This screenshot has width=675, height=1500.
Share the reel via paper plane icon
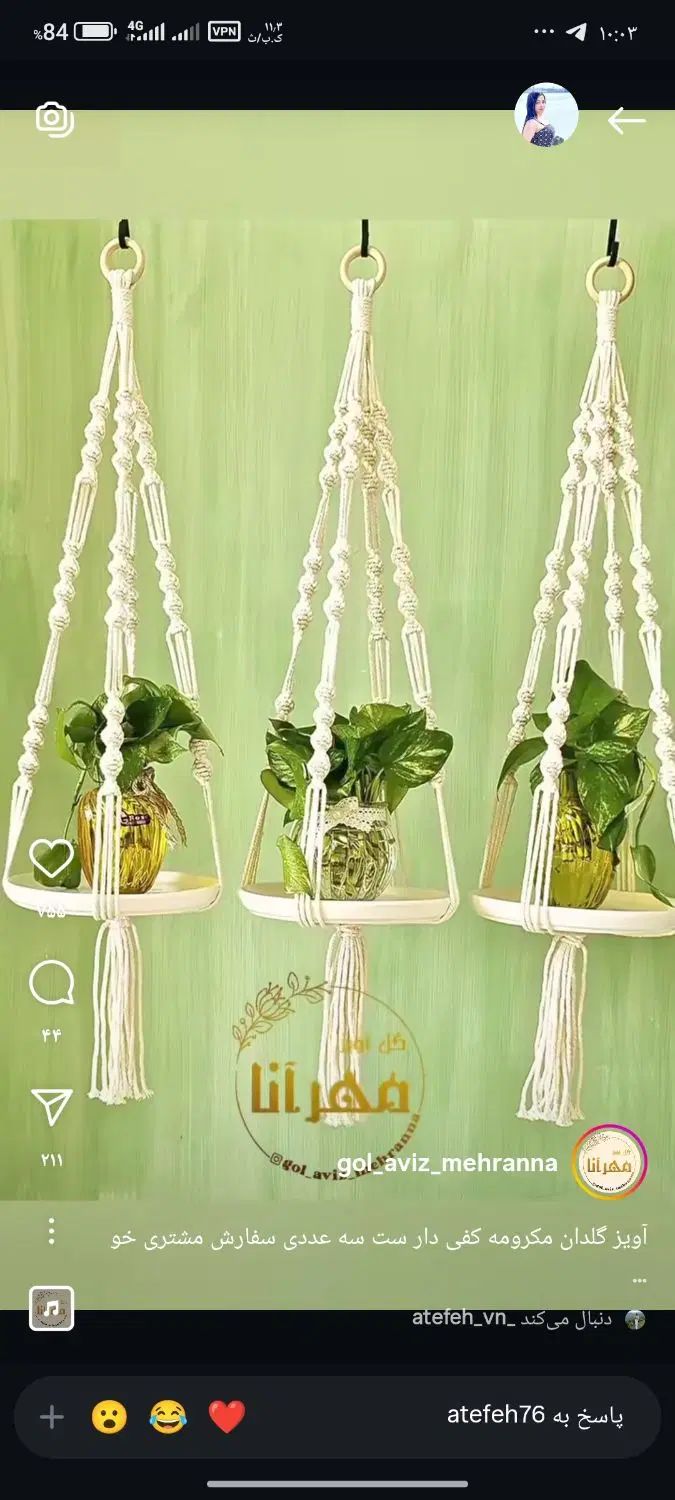[52, 1107]
